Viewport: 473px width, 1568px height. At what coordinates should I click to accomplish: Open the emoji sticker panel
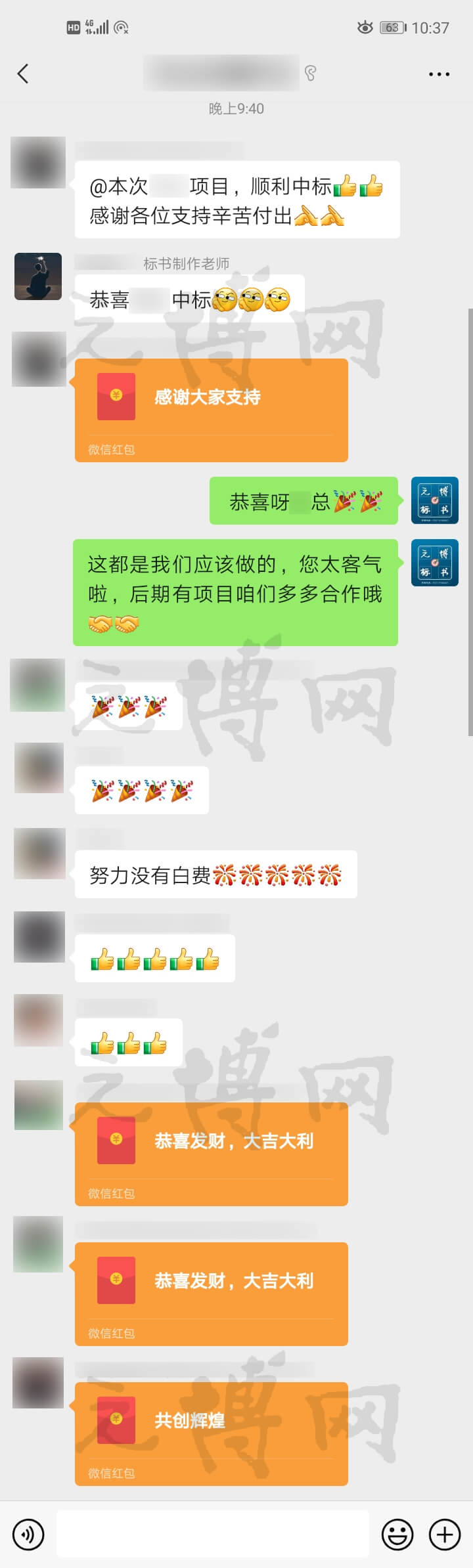[397, 1535]
